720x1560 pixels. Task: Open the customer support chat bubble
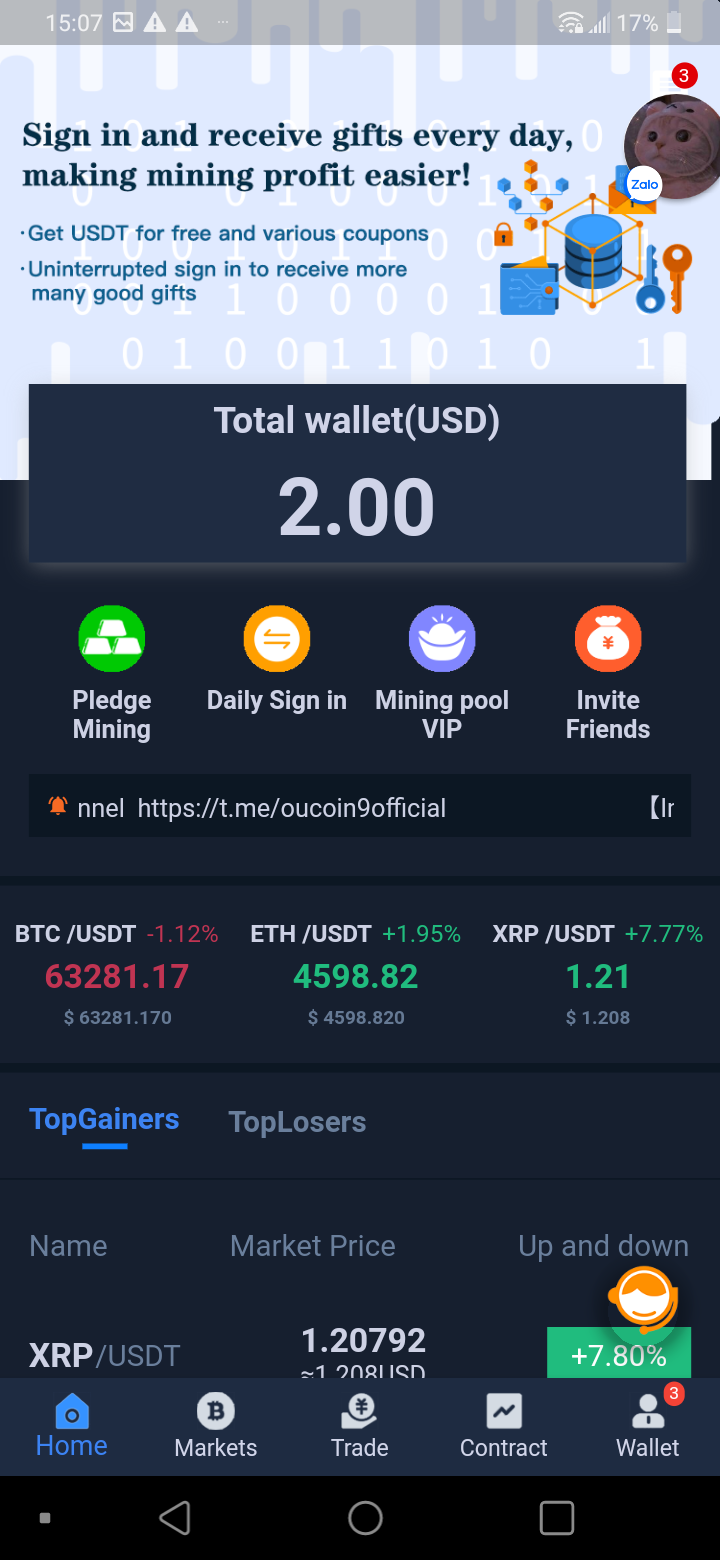point(643,1298)
